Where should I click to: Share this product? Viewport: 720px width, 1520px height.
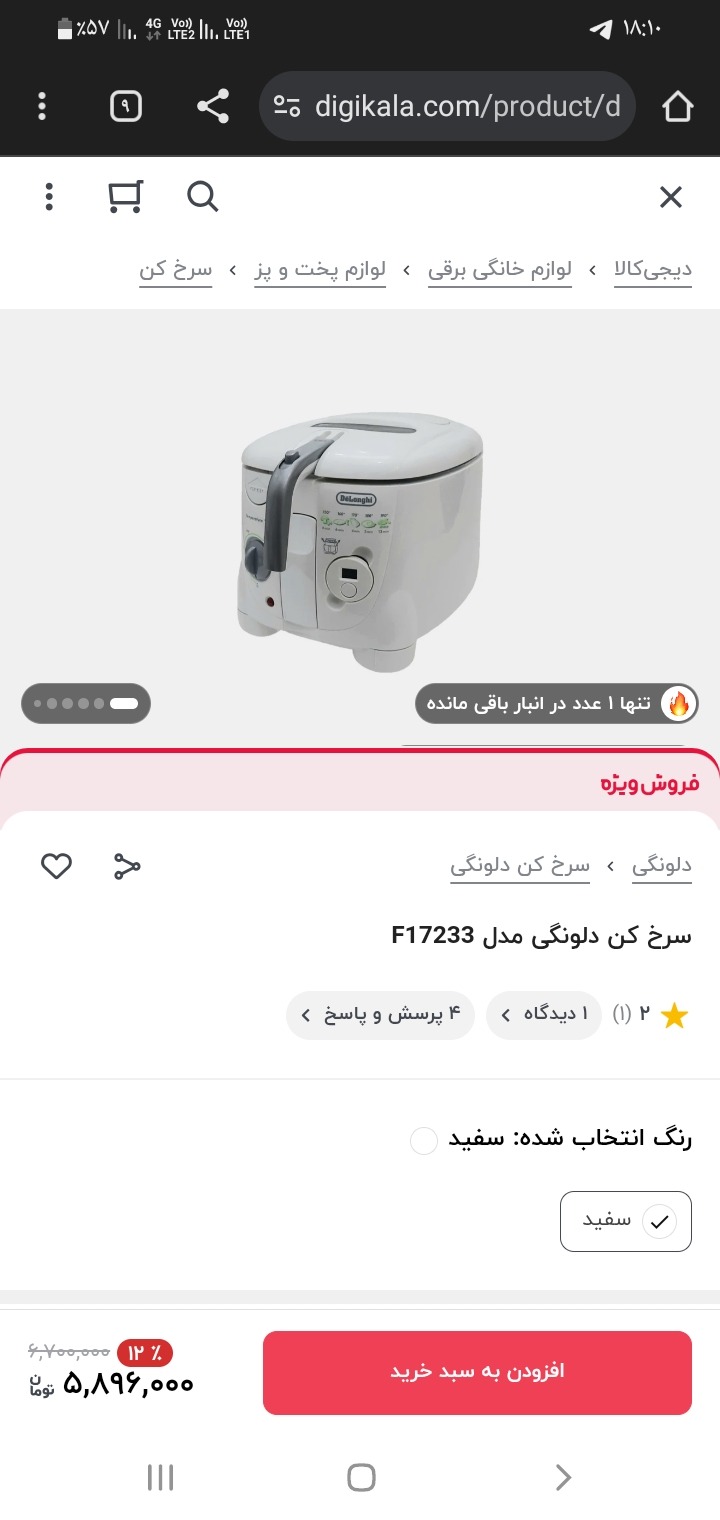pyautogui.click(x=127, y=865)
